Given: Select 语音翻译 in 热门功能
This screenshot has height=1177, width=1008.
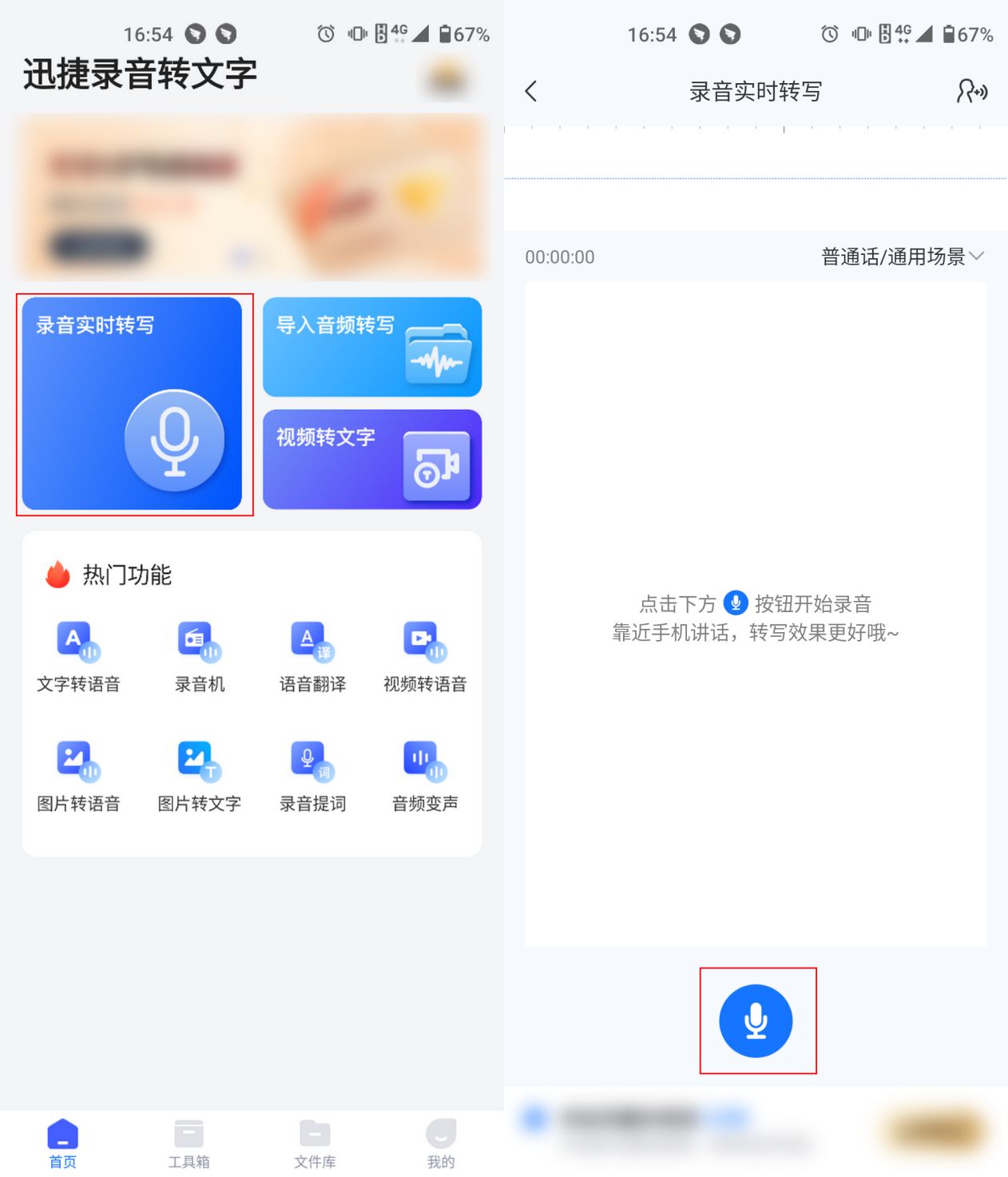Looking at the screenshot, I should coord(312,657).
